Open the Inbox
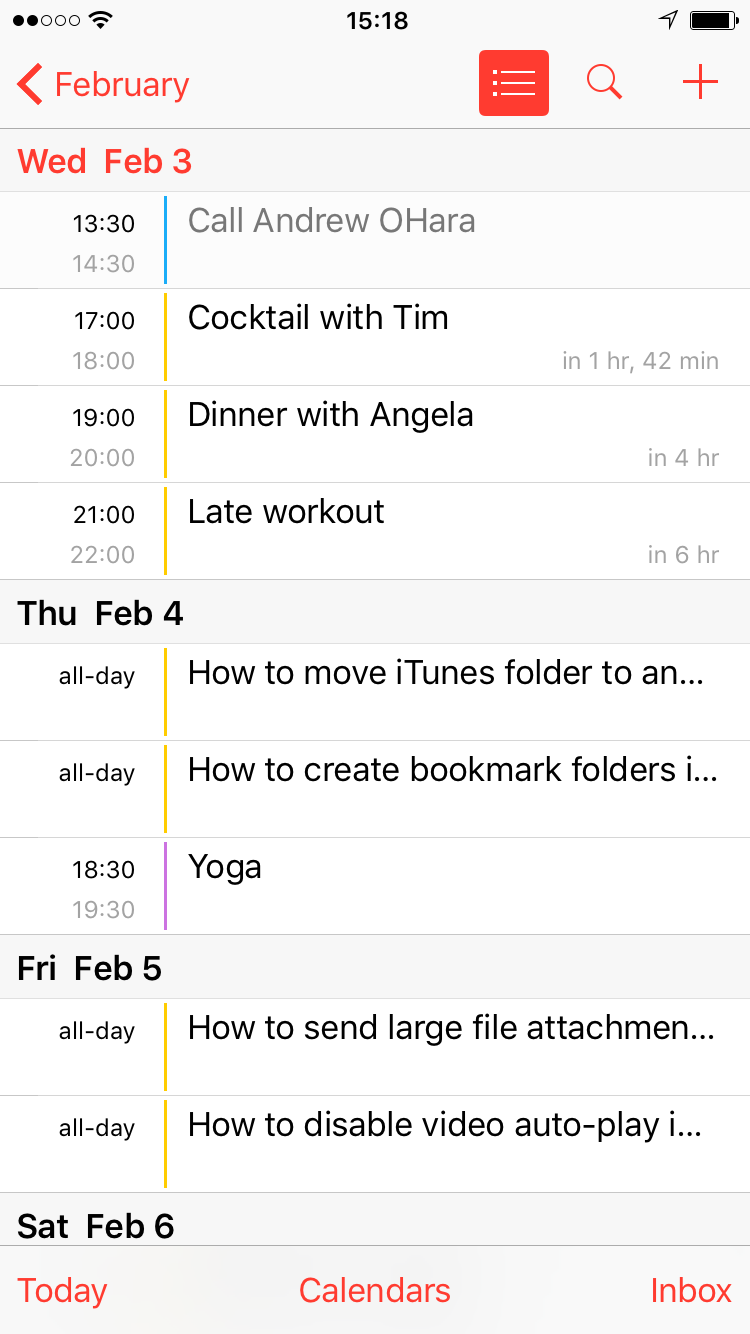 pyautogui.click(x=691, y=1290)
